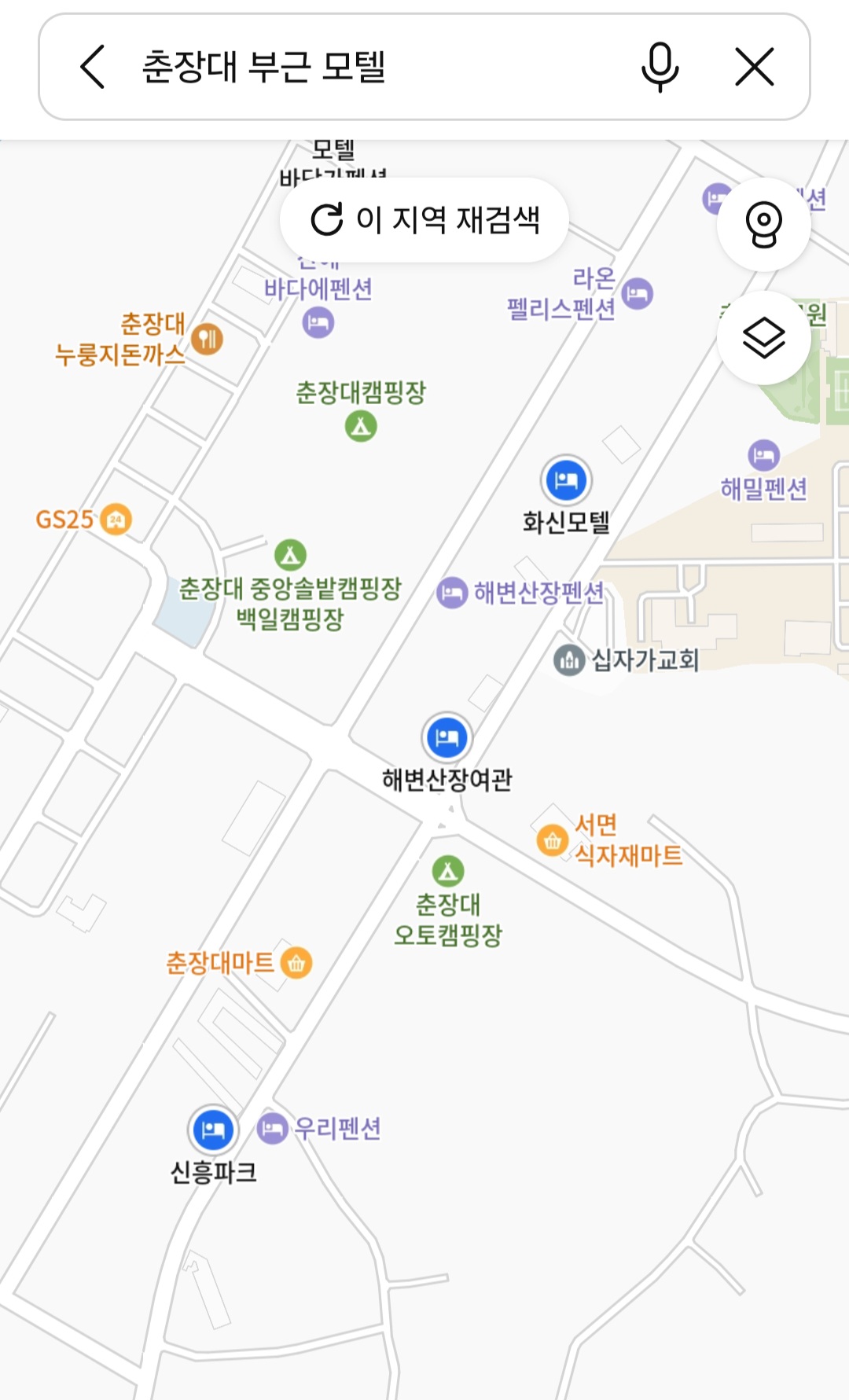Edit the search text 춘장대 부근 모텔
This screenshot has width=849, height=1400.
pos(263,67)
